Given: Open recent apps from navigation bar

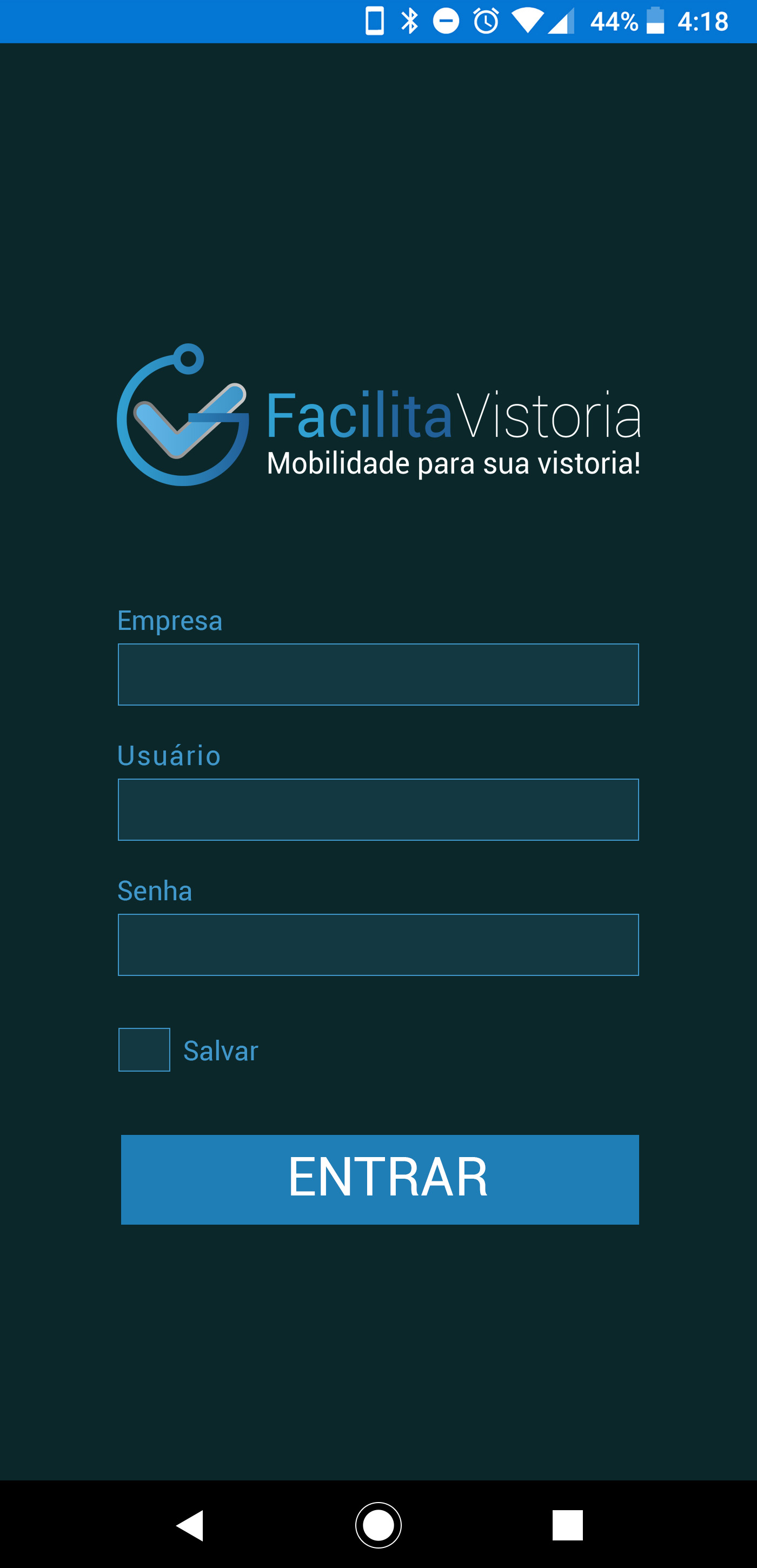Looking at the screenshot, I should [x=567, y=1525].
